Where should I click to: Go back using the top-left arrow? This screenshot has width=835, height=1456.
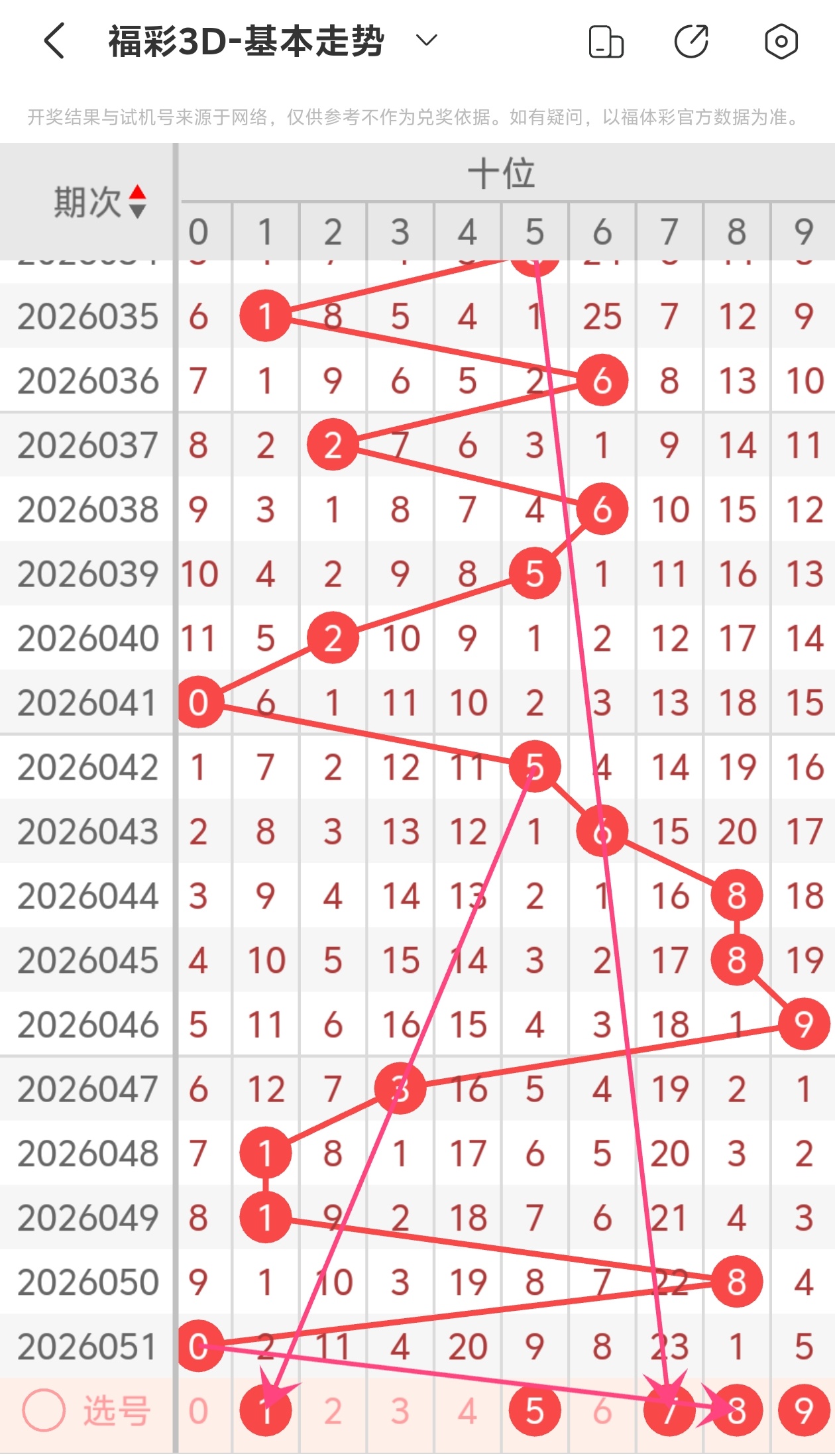54,41
